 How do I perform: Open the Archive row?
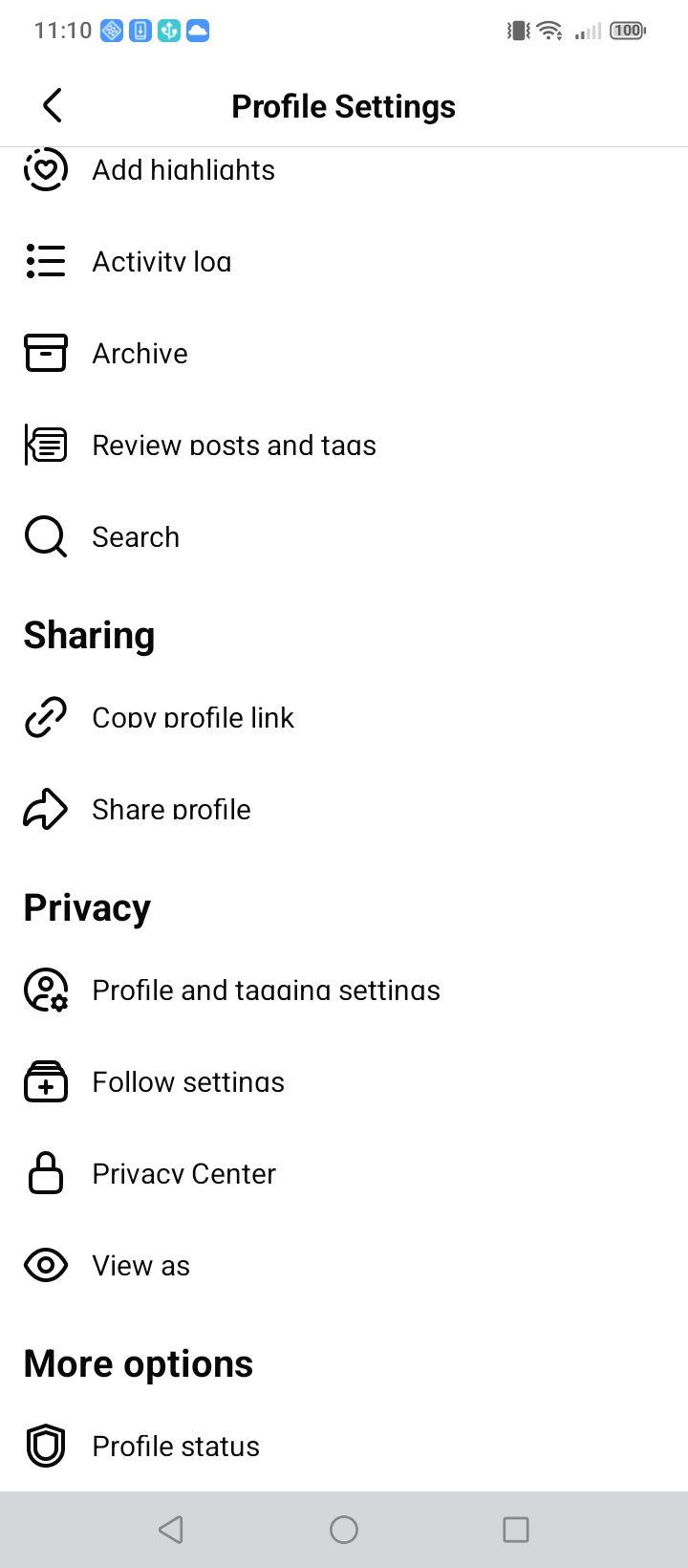tap(344, 353)
